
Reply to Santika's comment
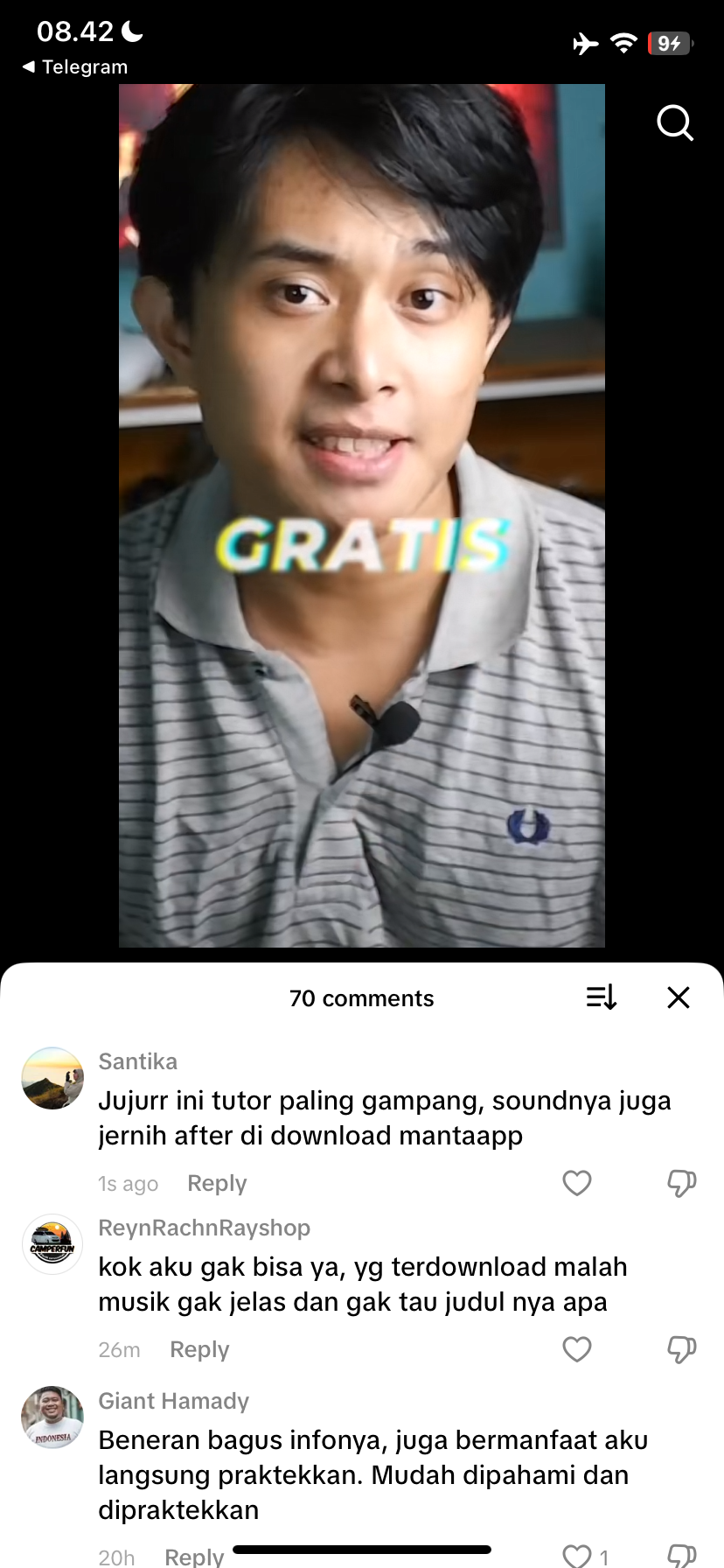pyautogui.click(x=217, y=1184)
